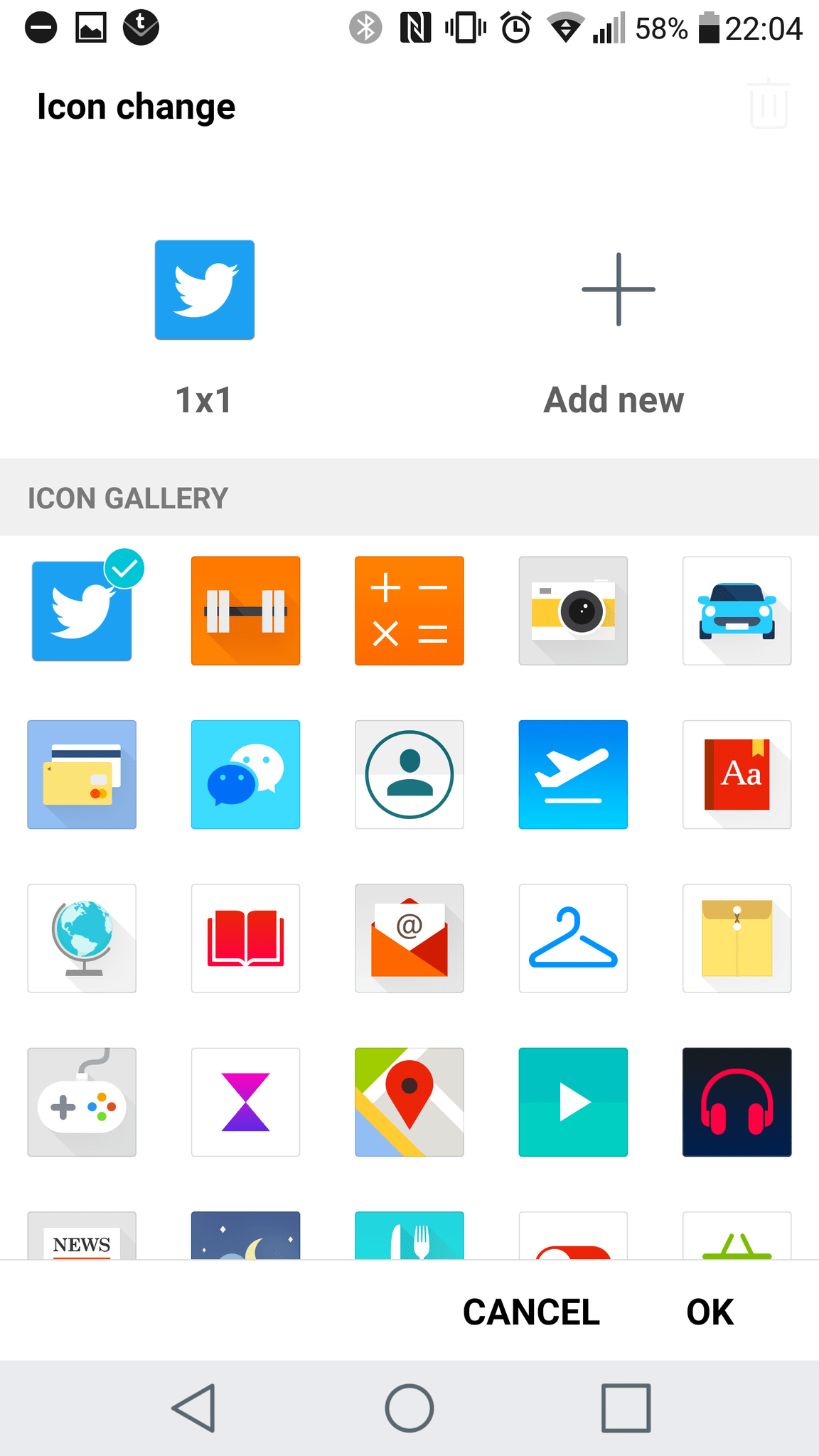Confirm icon change with OK
819x1456 pixels.
pyautogui.click(x=710, y=1312)
